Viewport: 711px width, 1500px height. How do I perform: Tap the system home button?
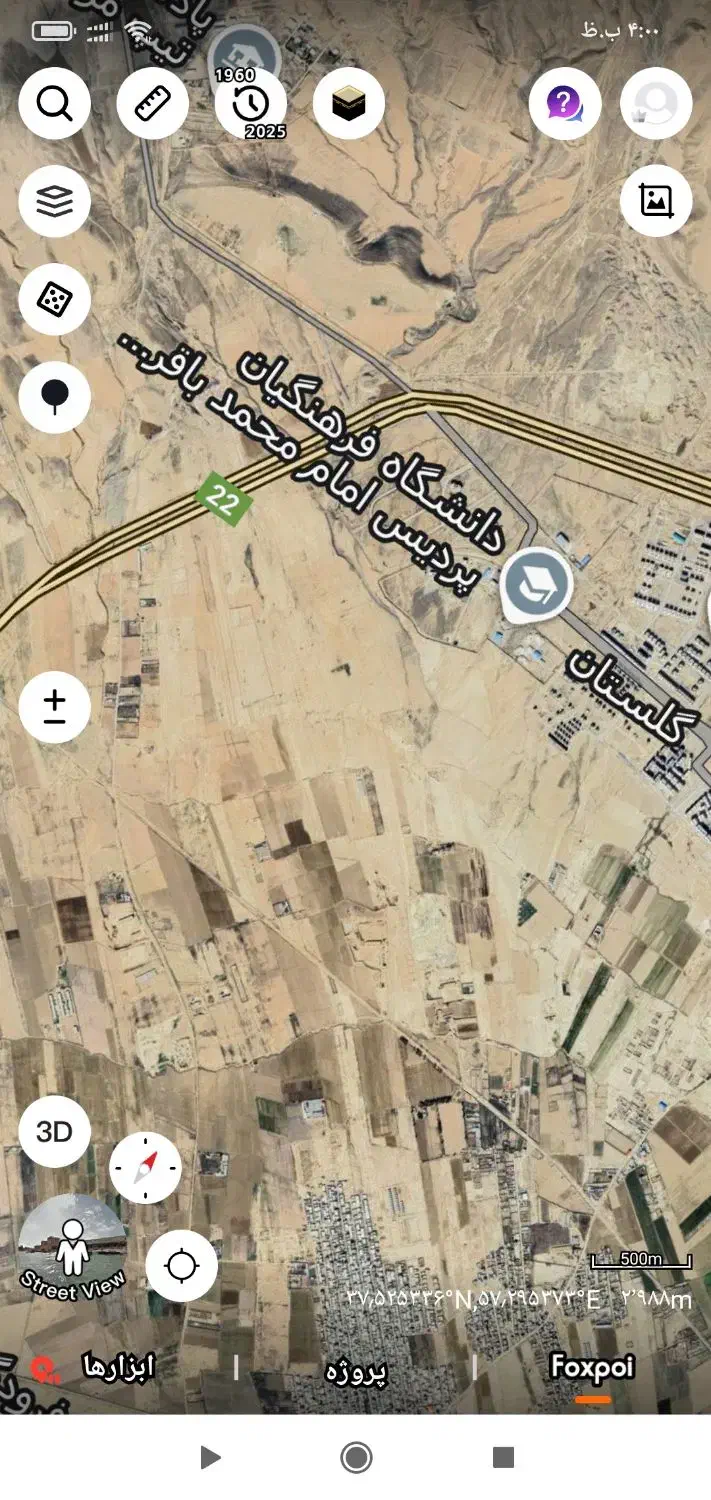tap(356, 1458)
